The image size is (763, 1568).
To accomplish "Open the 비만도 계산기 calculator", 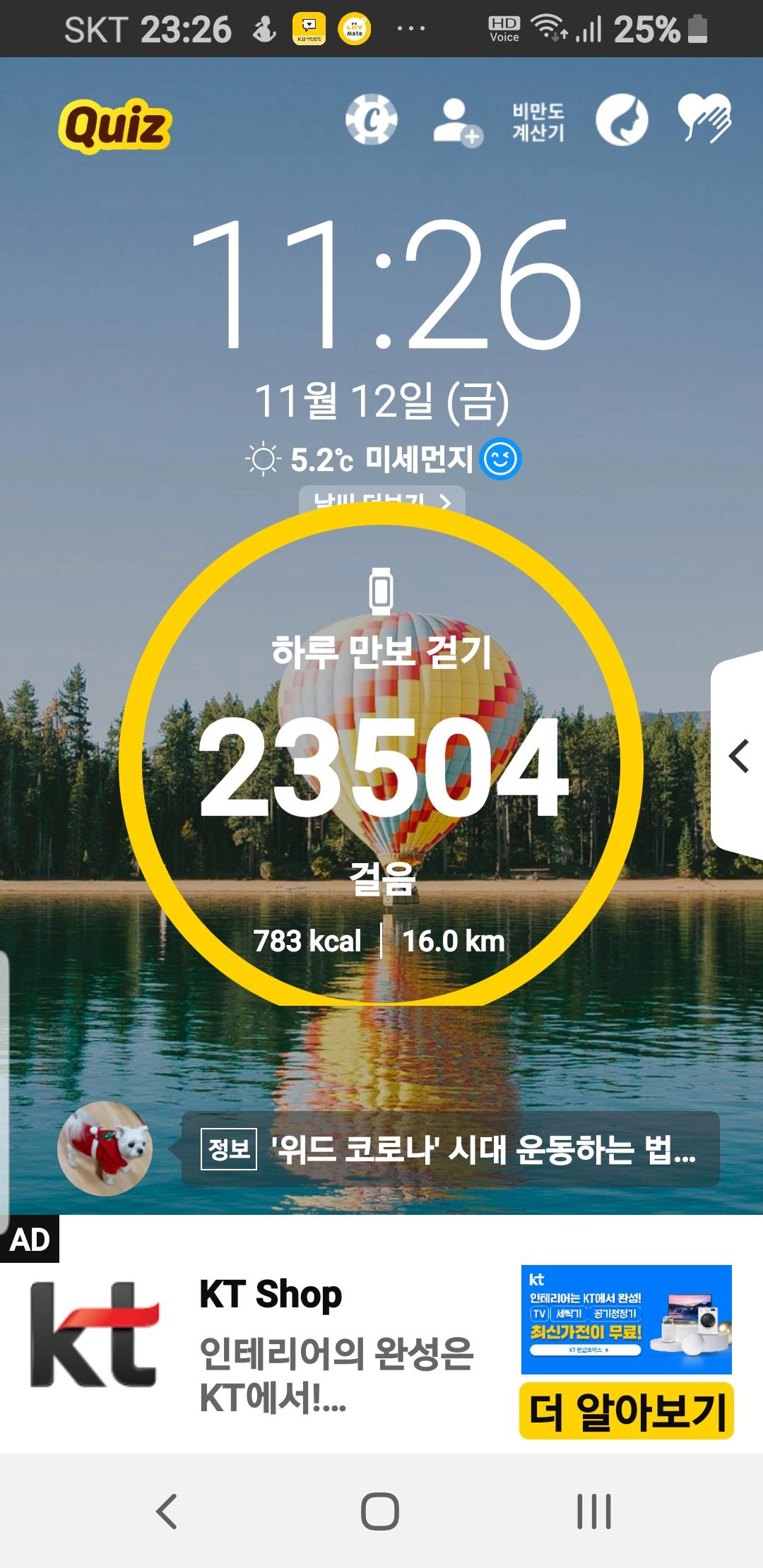I will coord(538,121).
